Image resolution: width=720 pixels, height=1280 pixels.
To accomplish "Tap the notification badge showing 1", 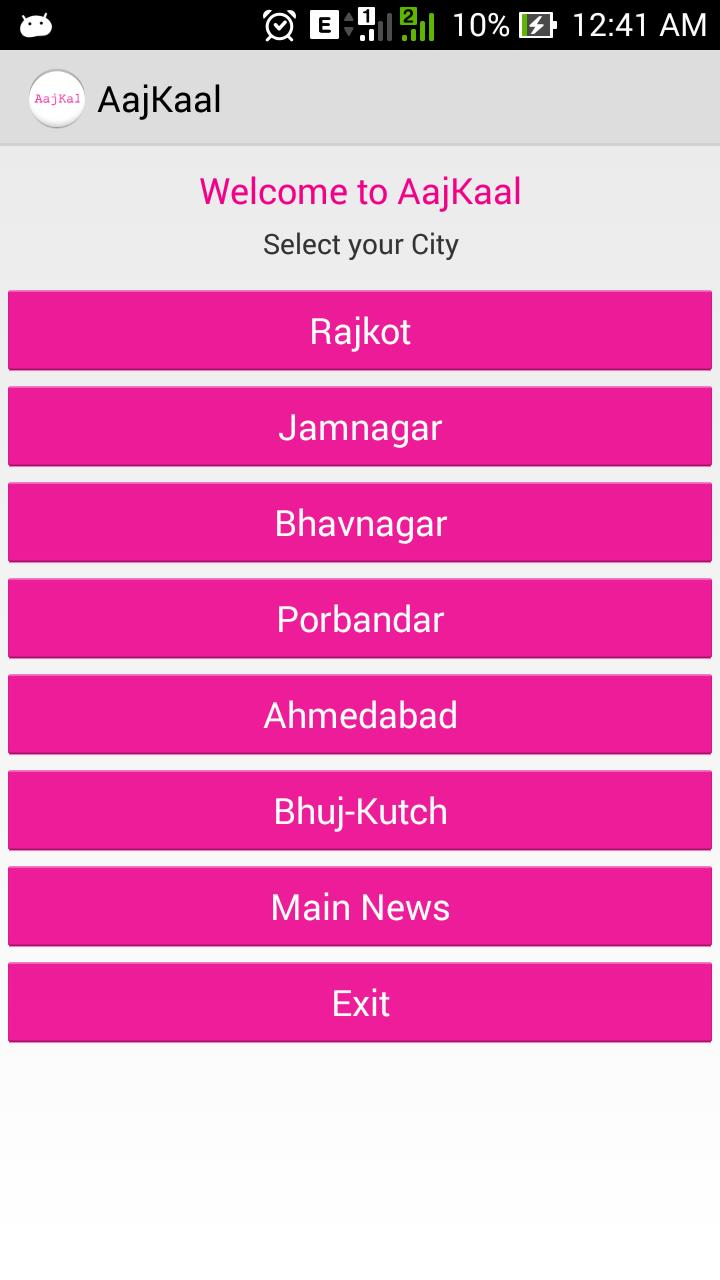I will click(x=368, y=15).
